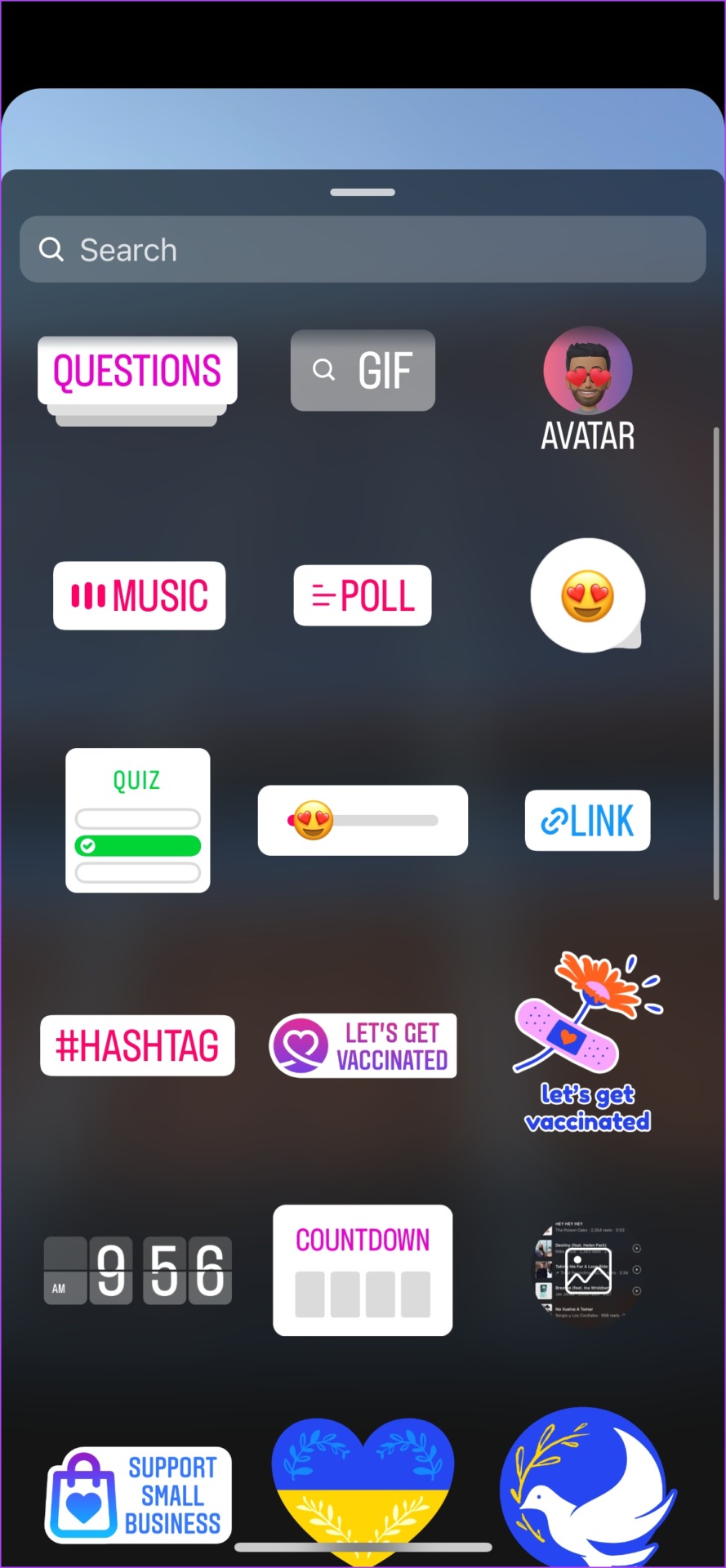Viewport: 726px width, 1568px height.
Task: Insert the Poll sticker
Action: coord(363,595)
